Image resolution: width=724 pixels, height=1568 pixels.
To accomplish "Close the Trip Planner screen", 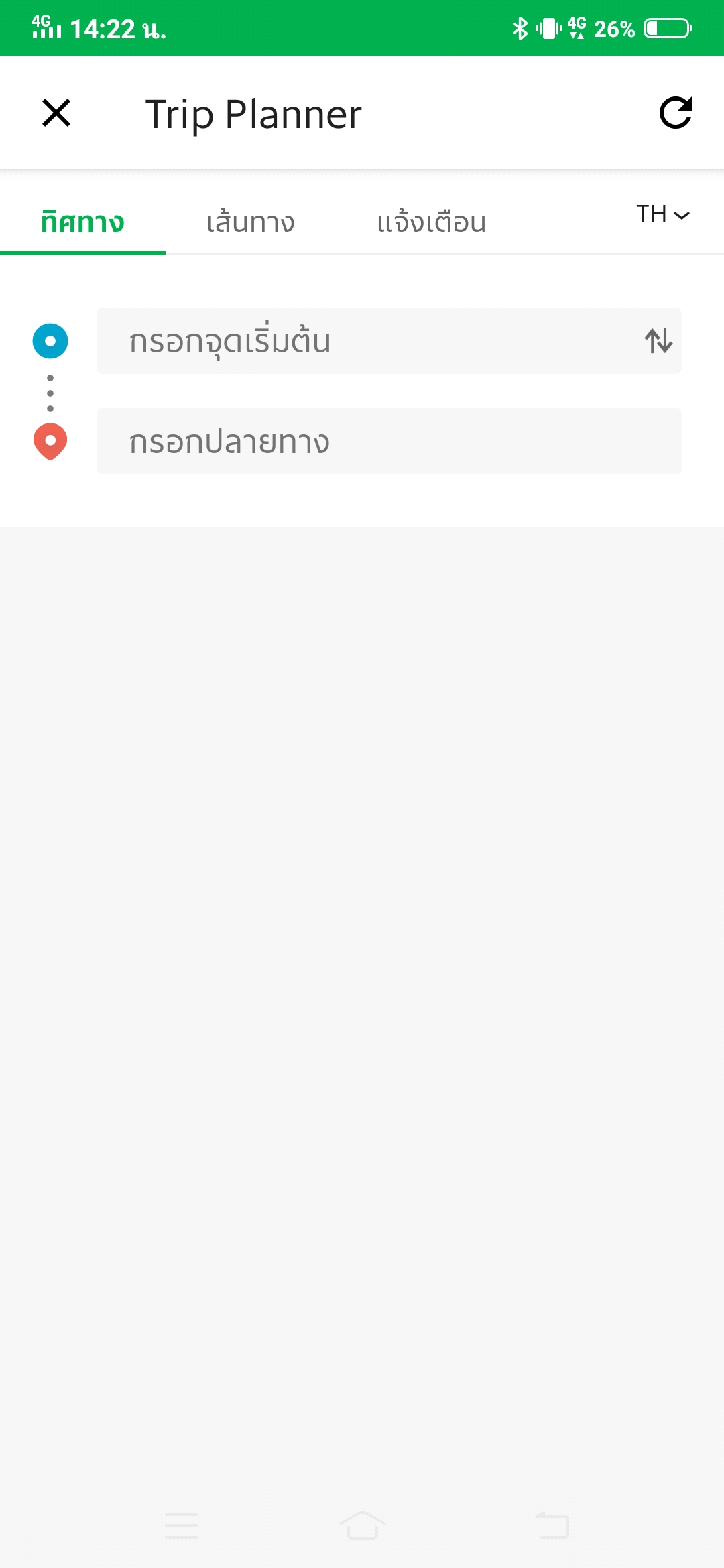I will tap(56, 113).
